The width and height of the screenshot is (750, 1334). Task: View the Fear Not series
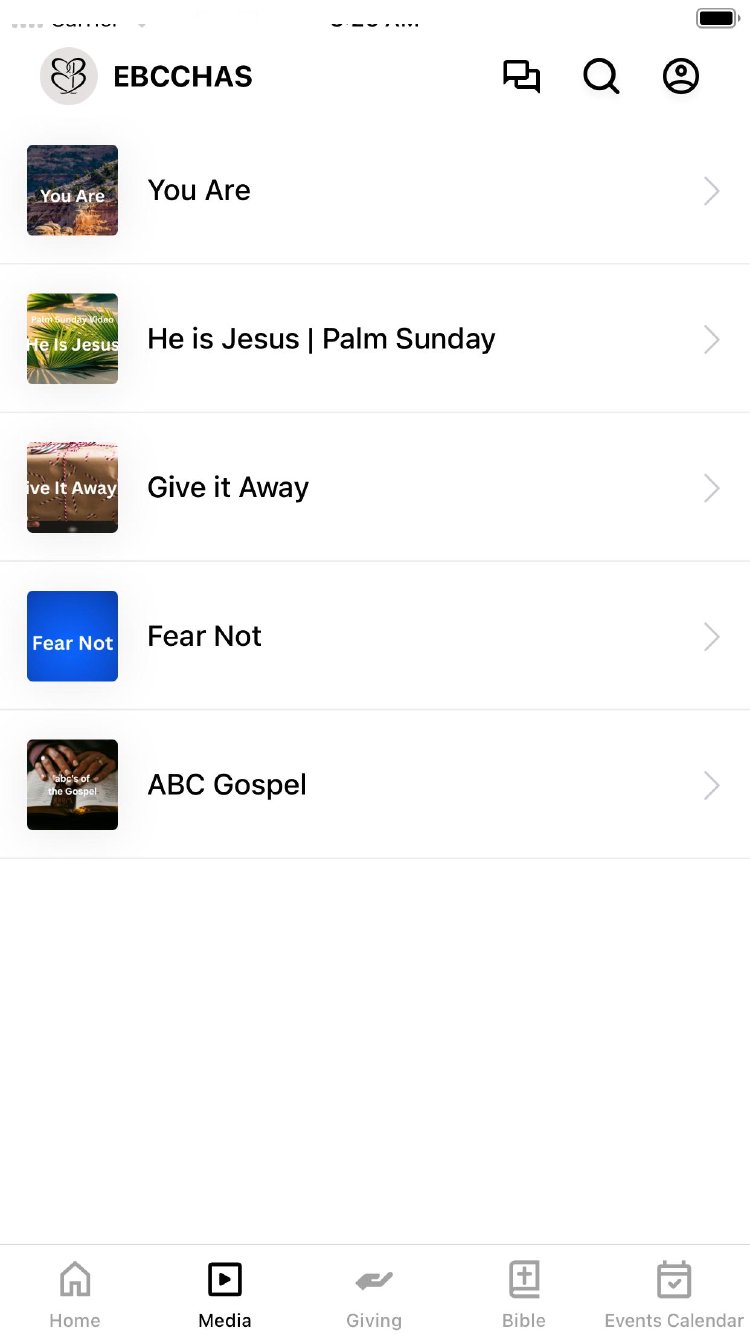374,636
